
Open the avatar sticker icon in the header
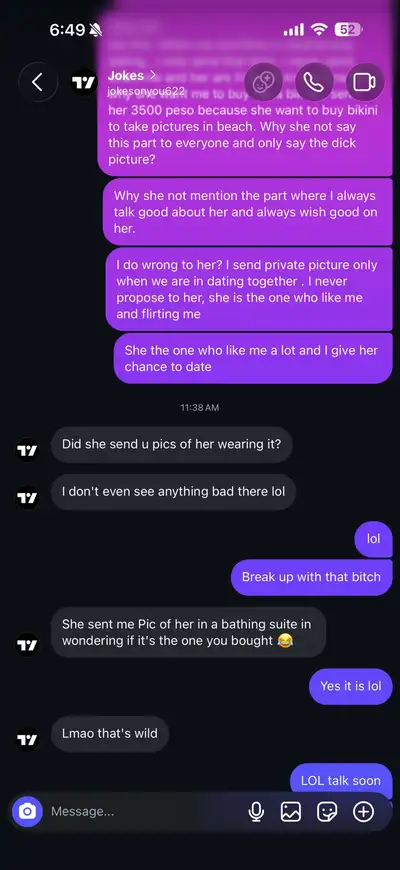(264, 83)
